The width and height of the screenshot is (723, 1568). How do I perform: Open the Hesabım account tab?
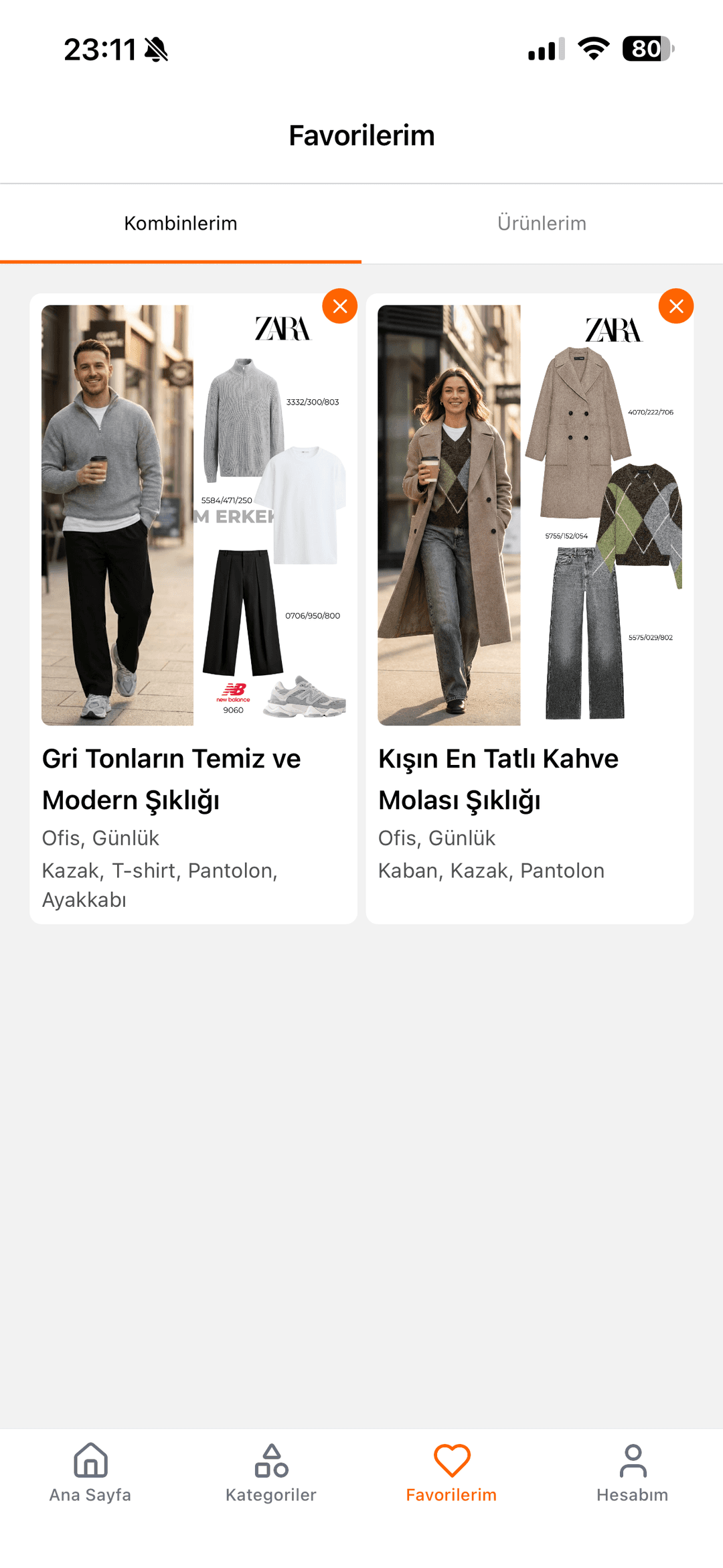pyautogui.click(x=632, y=1472)
